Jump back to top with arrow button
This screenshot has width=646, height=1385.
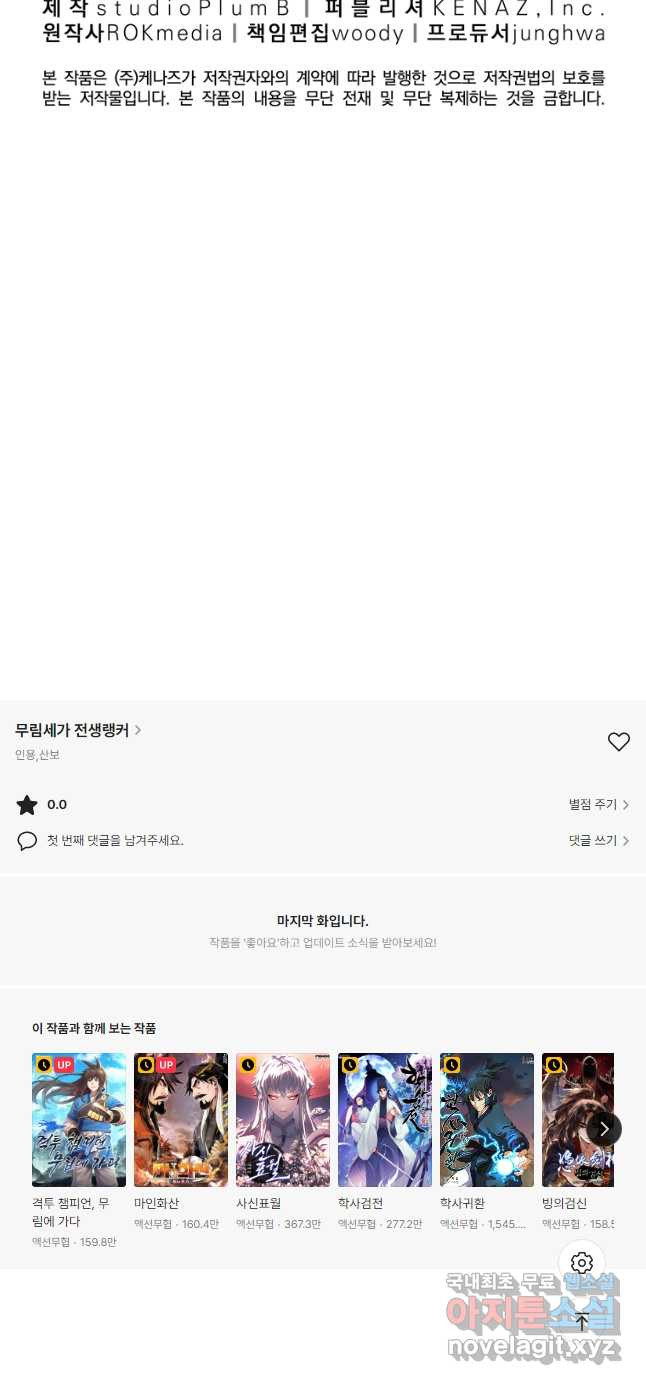582,1322
